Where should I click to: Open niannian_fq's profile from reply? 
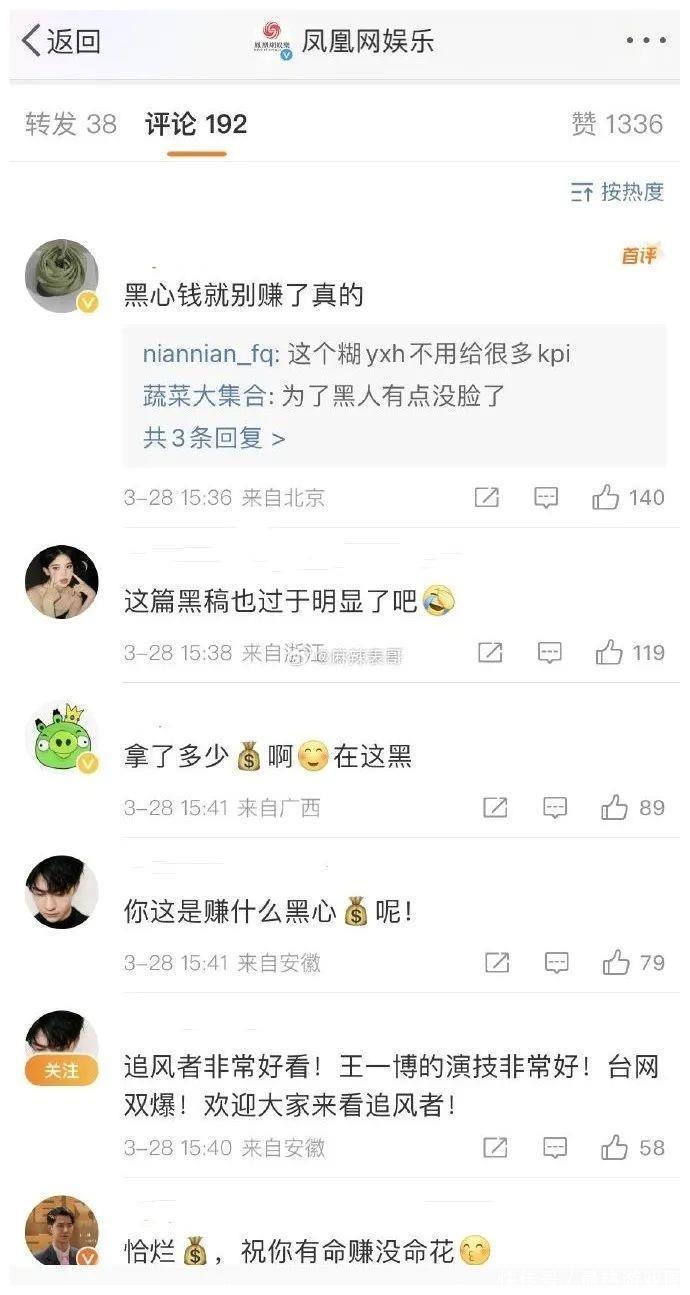point(211,354)
